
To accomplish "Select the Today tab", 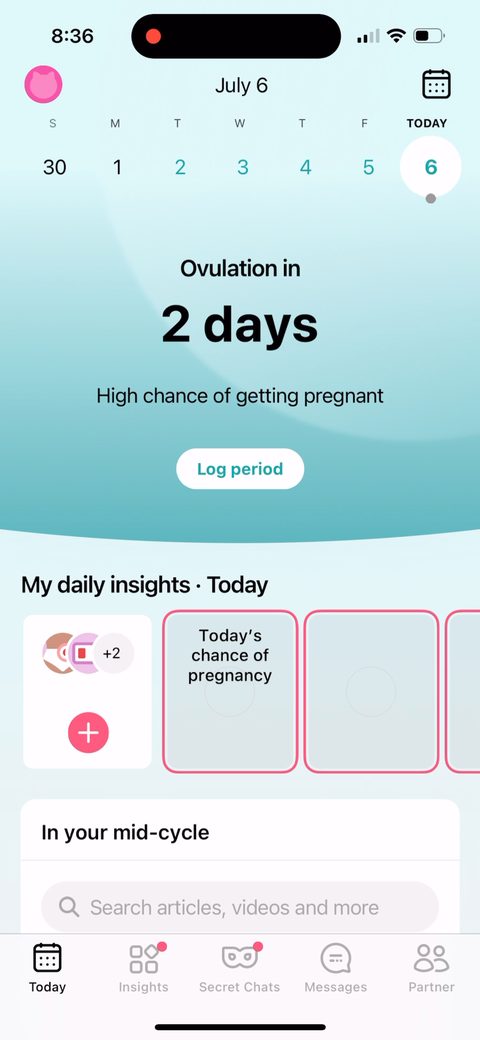I will click(47, 968).
